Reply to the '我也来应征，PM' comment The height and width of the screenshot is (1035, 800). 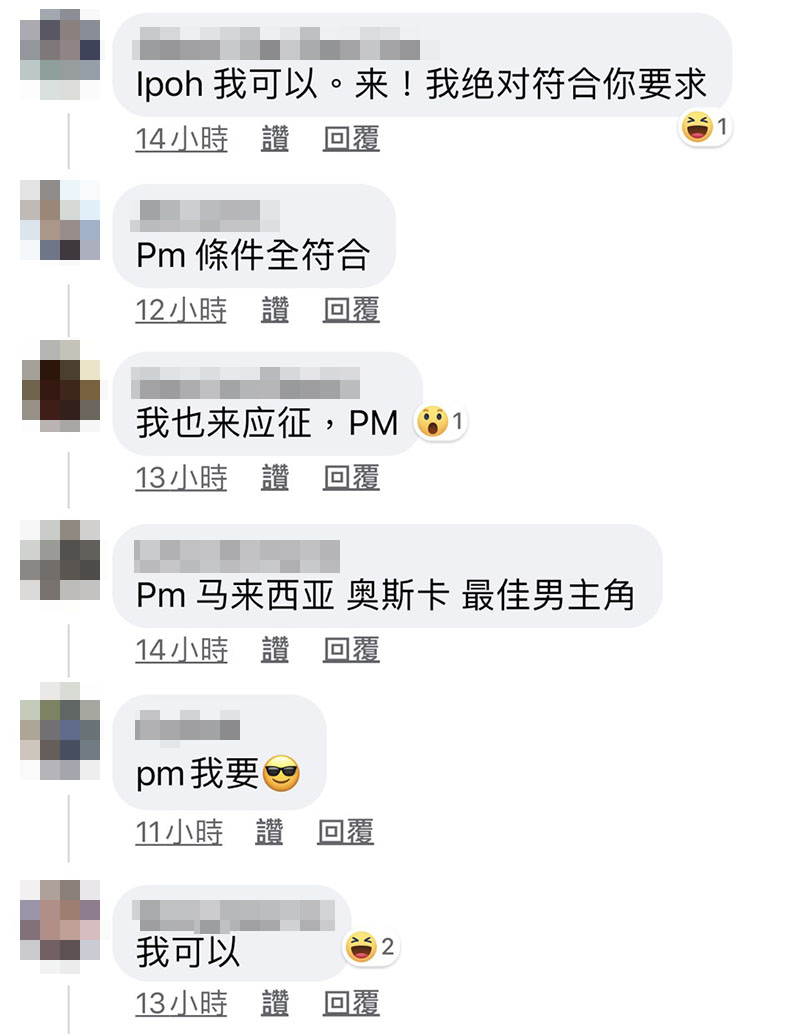coord(351,477)
